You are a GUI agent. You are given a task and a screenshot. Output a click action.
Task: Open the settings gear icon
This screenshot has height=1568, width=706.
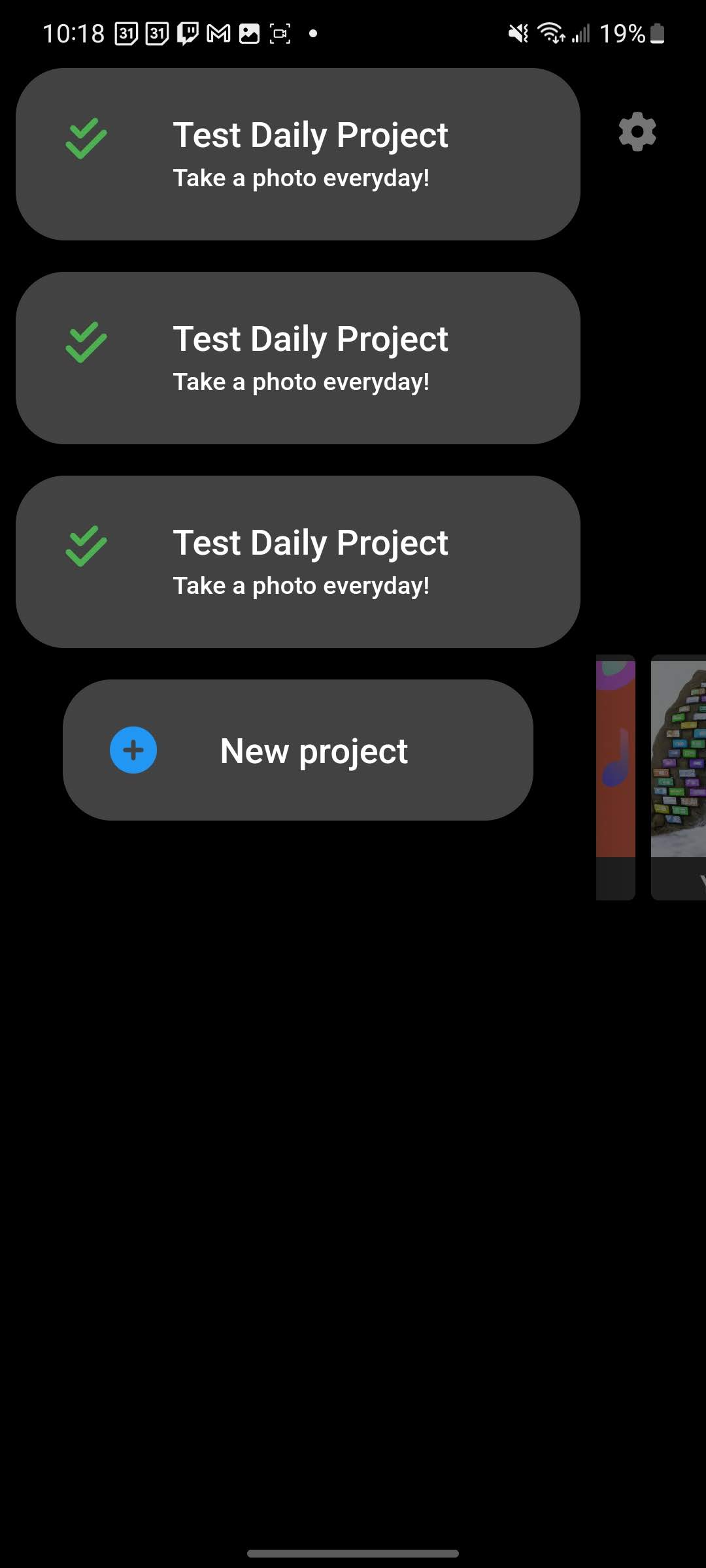pos(637,132)
